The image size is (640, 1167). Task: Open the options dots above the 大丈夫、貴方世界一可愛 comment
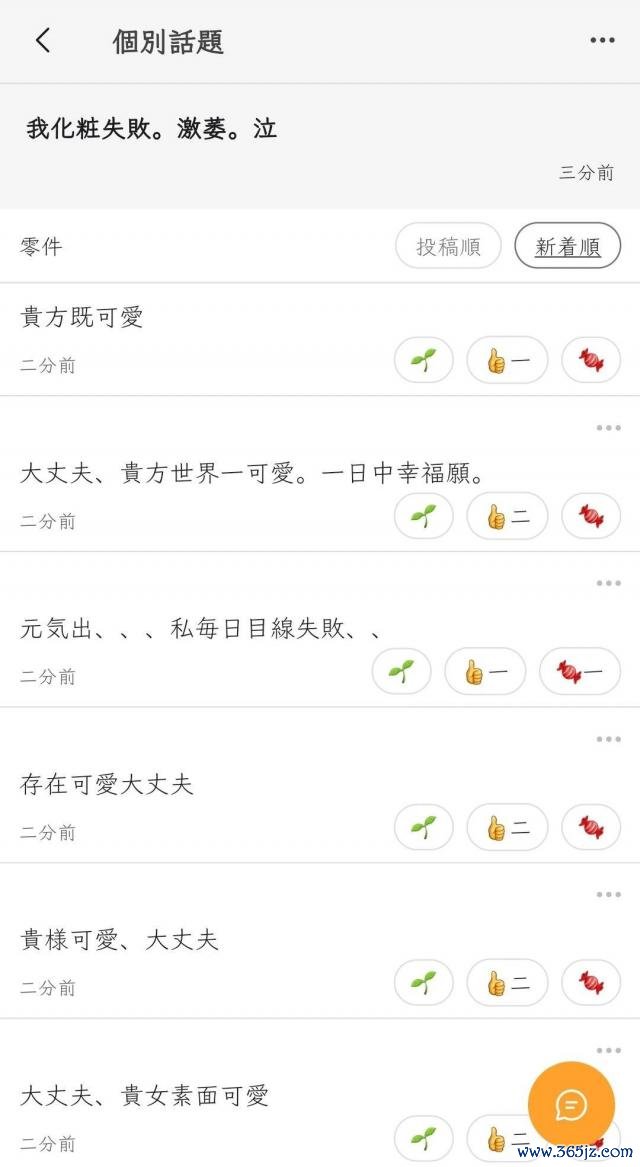click(608, 427)
